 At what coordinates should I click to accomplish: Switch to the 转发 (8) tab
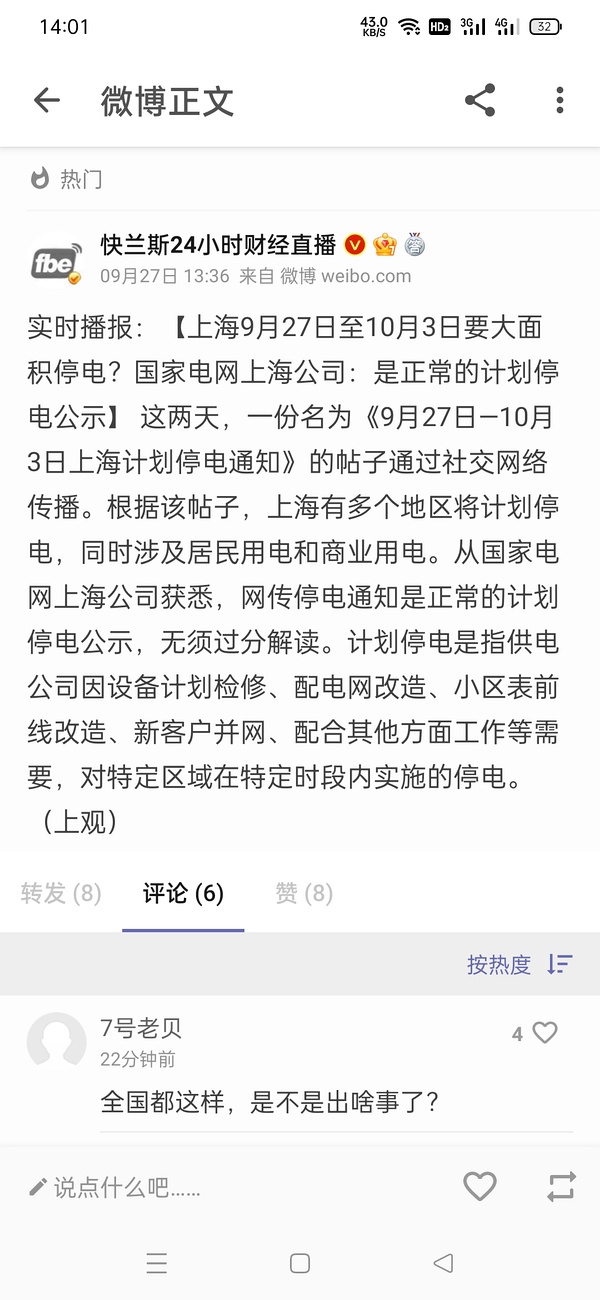pyautogui.click(x=61, y=893)
